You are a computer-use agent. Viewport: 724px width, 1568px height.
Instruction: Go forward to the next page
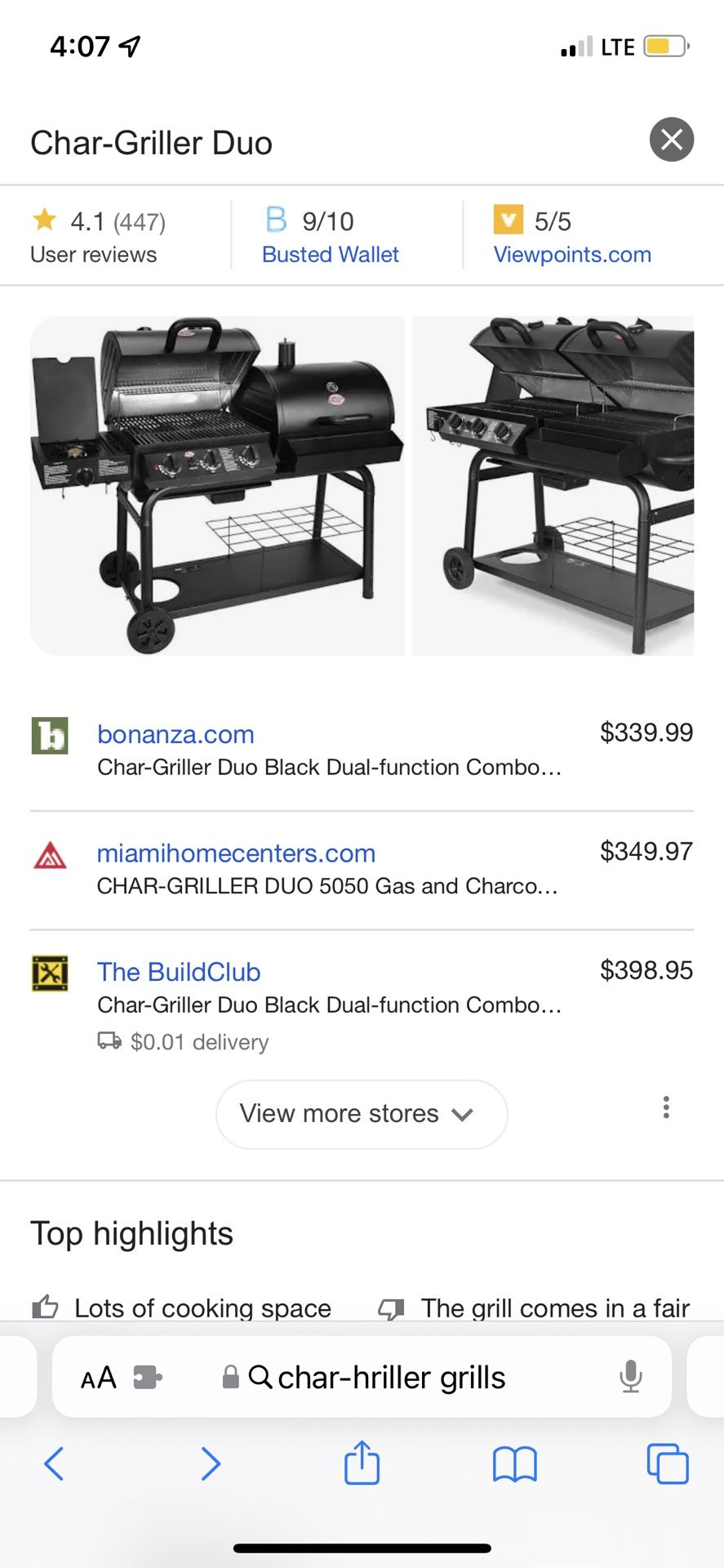(211, 1463)
